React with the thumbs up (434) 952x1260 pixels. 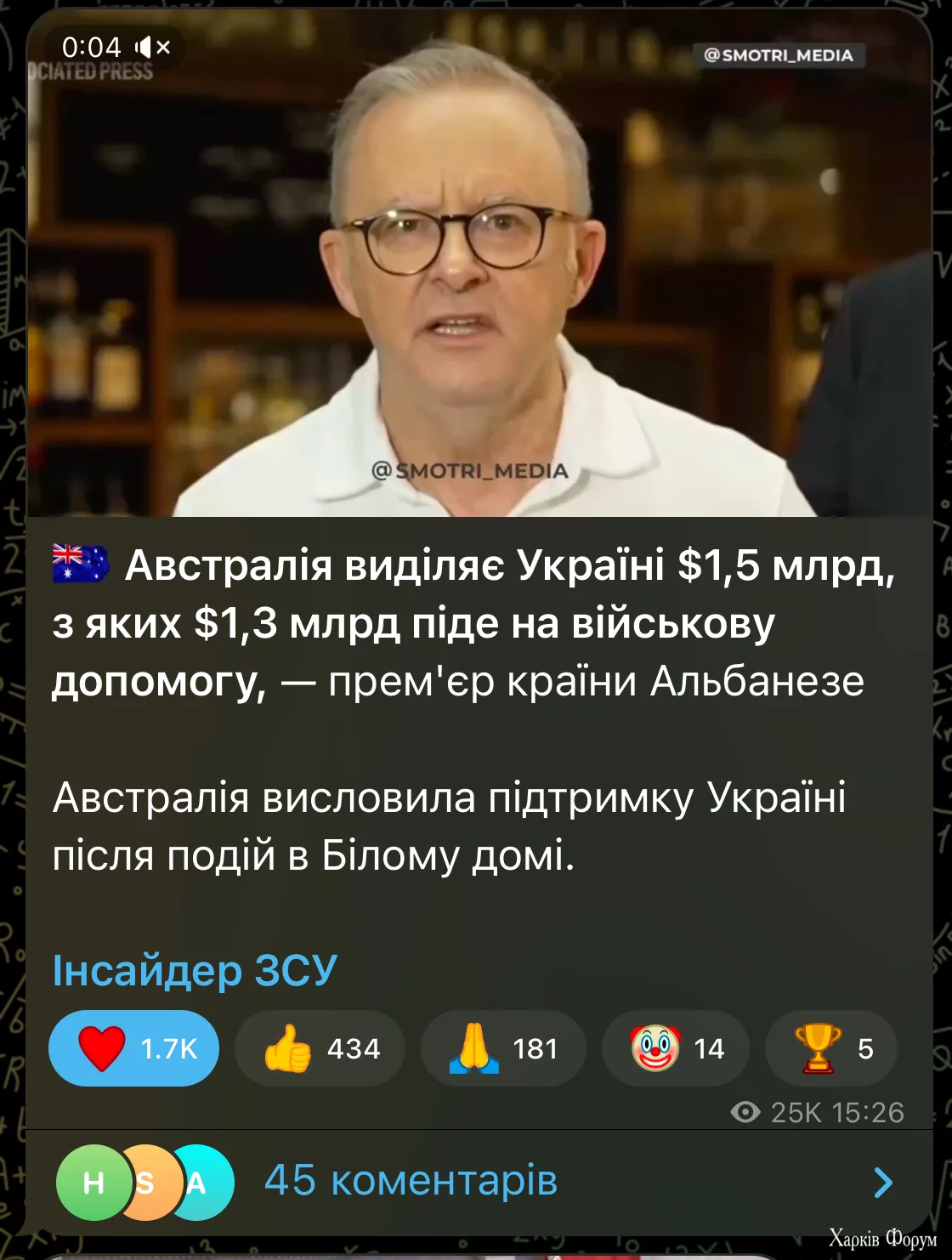(320, 1048)
